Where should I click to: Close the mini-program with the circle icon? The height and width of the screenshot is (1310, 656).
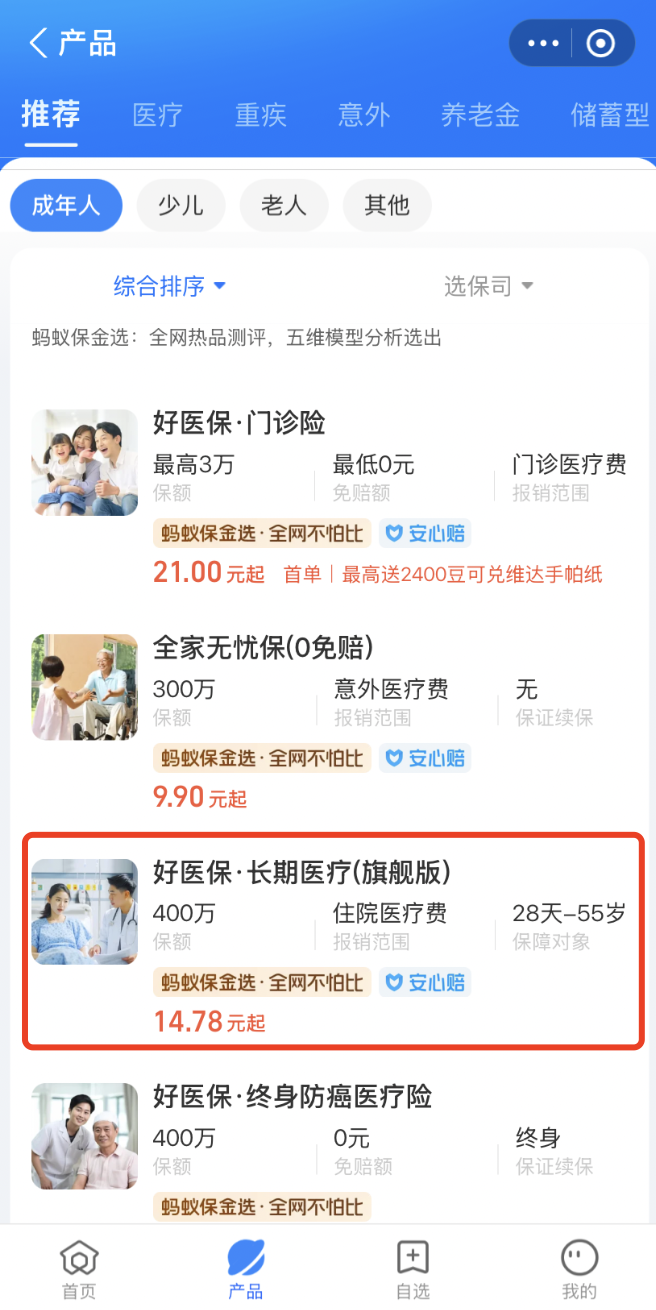(x=601, y=43)
